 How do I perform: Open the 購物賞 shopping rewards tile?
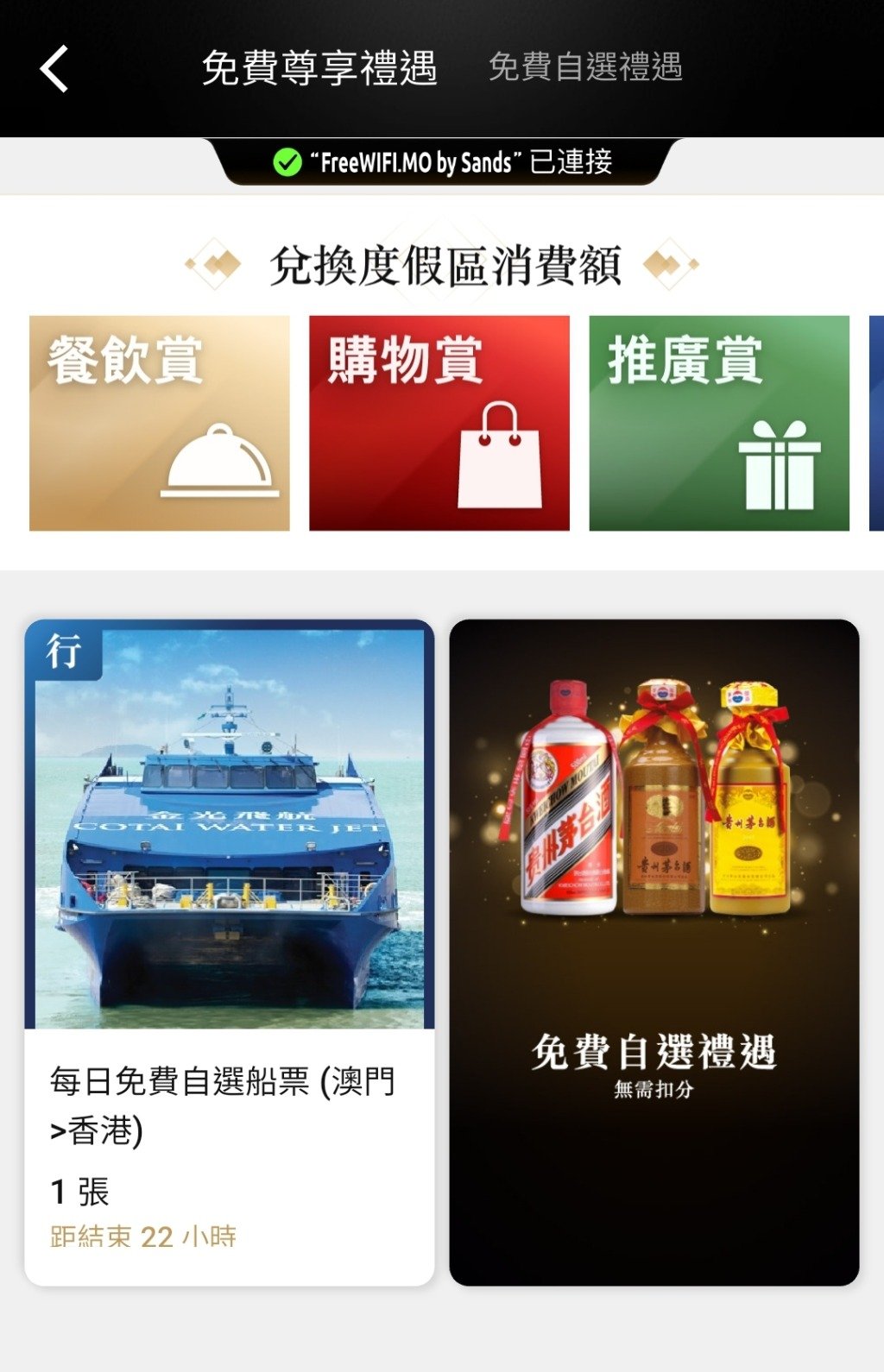(439, 423)
